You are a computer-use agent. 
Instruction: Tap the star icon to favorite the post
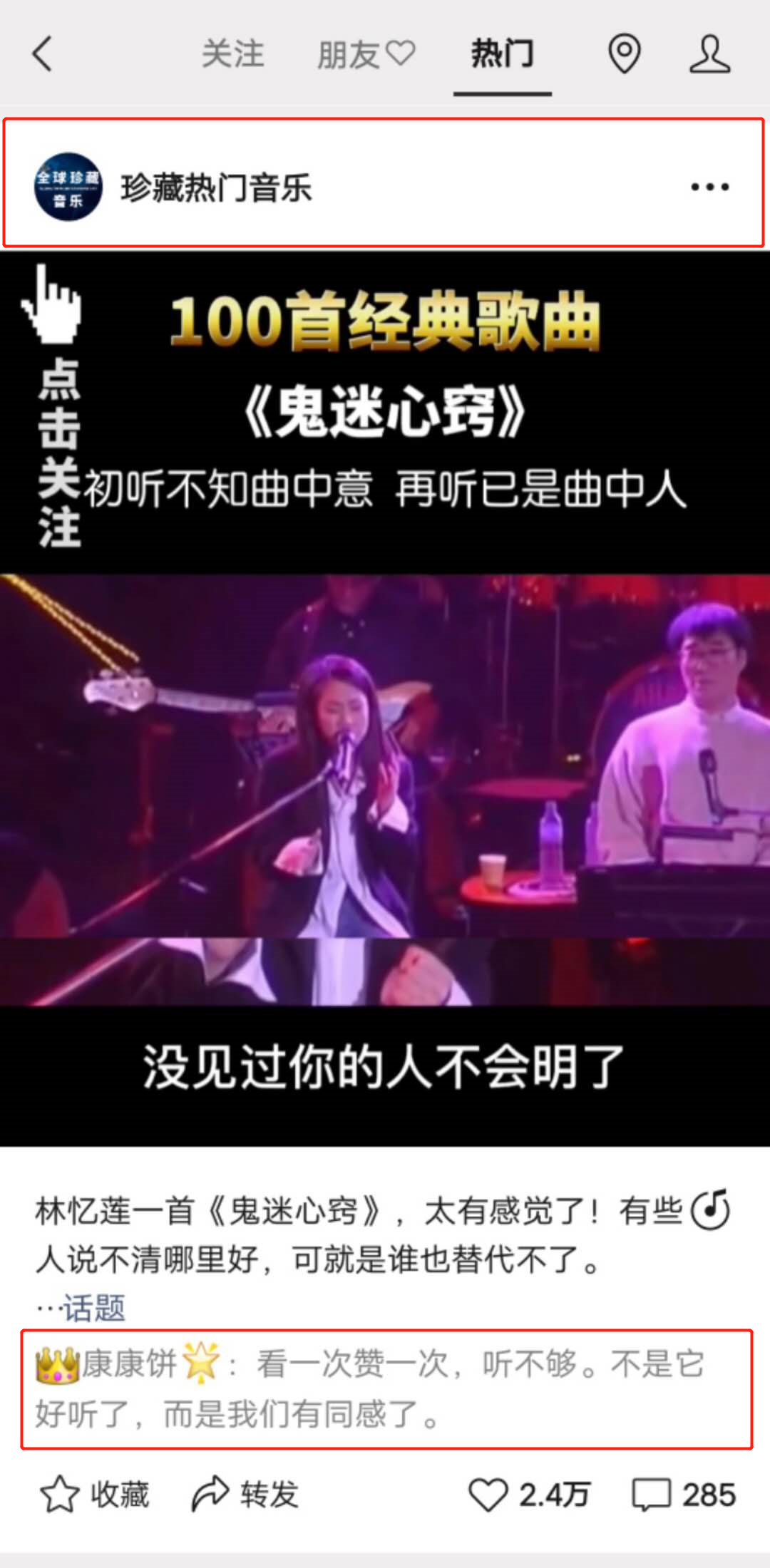pos(61,1497)
